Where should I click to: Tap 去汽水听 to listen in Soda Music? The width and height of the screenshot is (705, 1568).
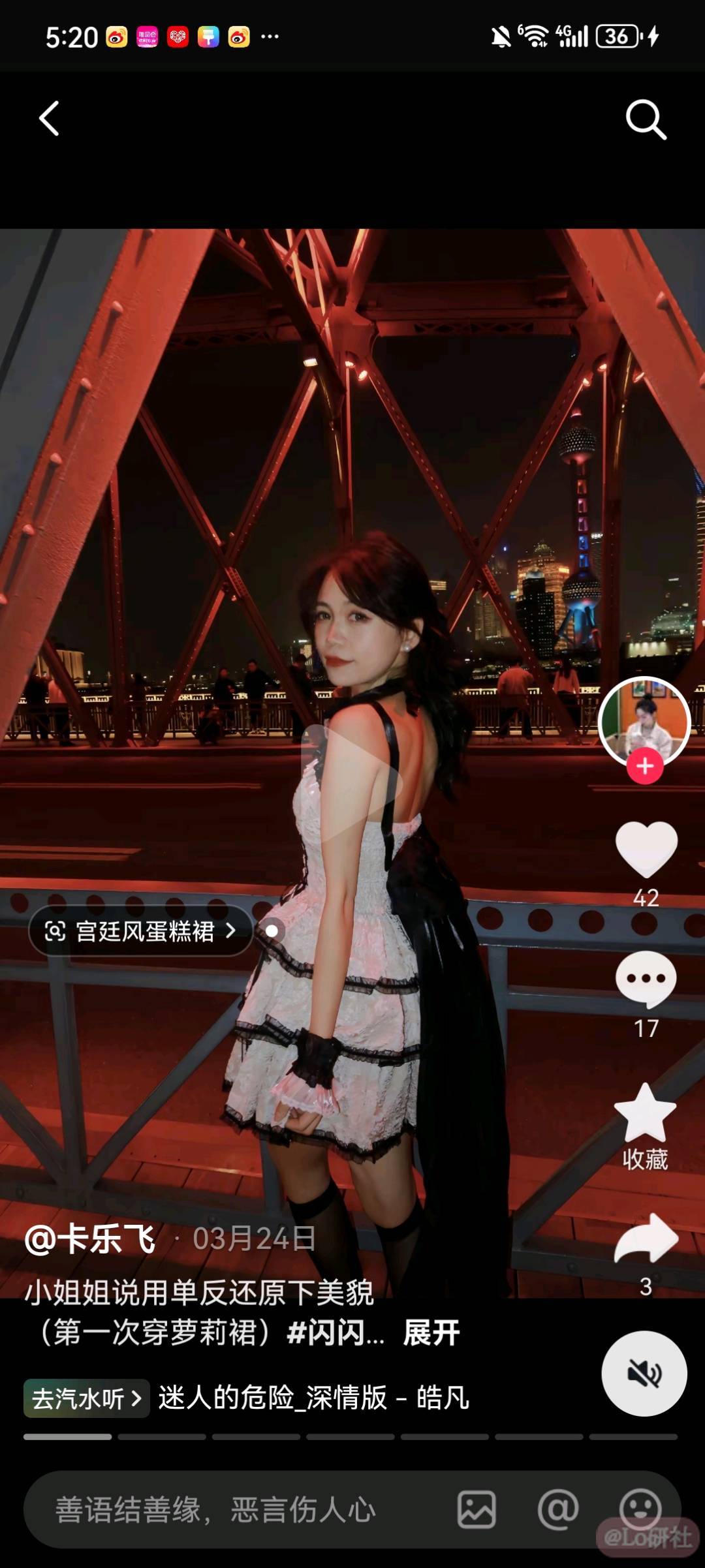86,1398
